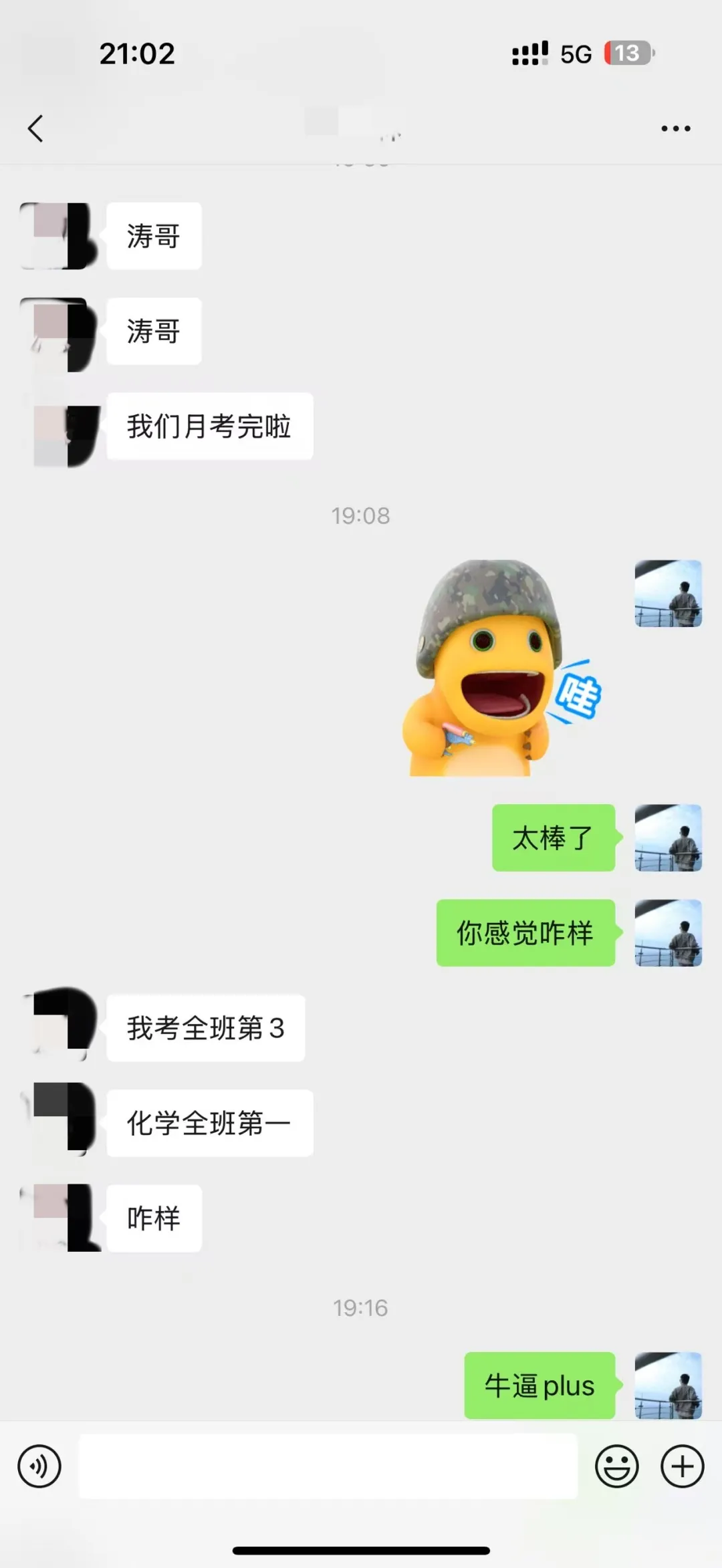
Task: Tap the 19:16 timestamp
Action: coord(360,1308)
